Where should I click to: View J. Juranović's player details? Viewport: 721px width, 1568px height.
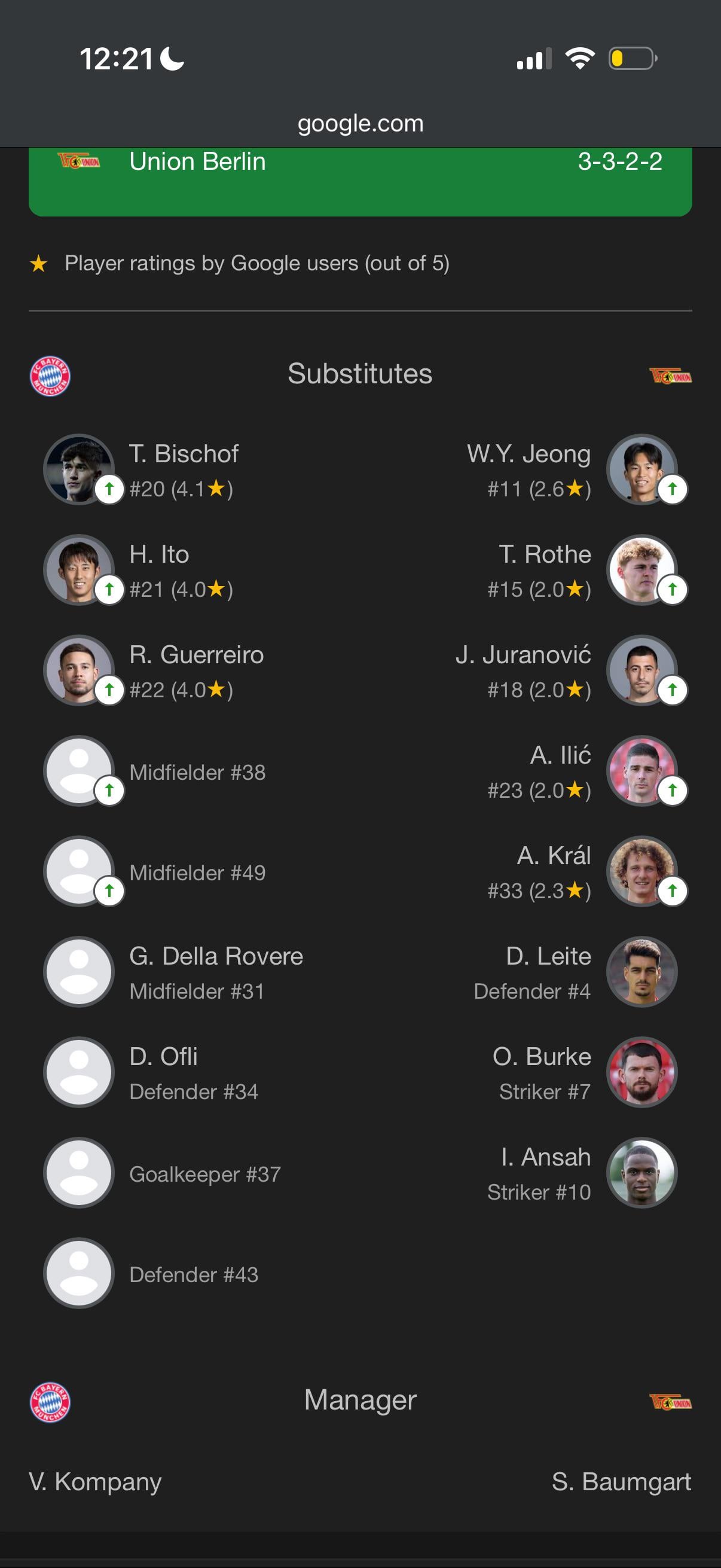pos(523,671)
